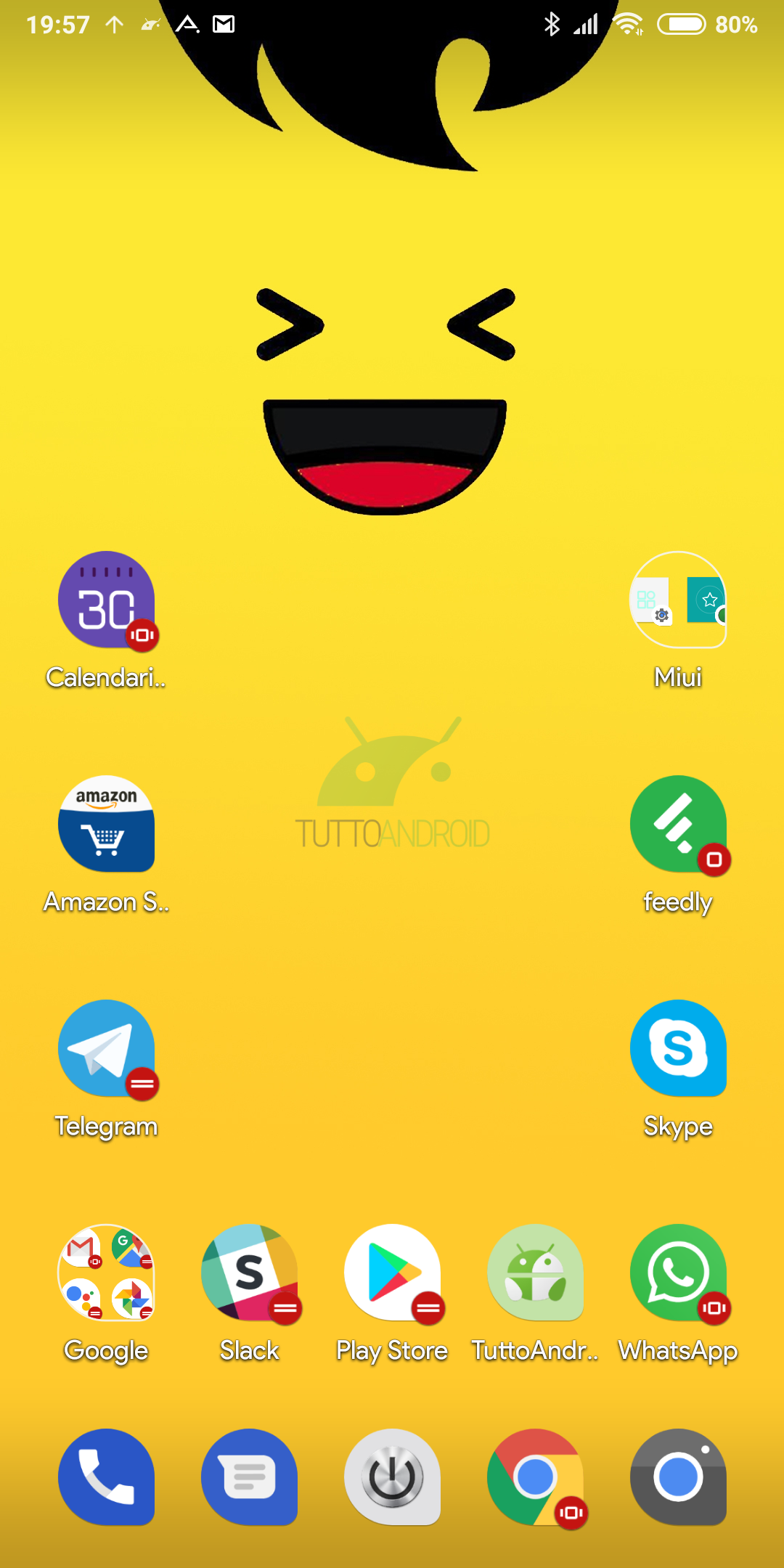This screenshot has width=784, height=1568.
Task: Open the Calendar app
Action: pyautogui.click(x=106, y=600)
